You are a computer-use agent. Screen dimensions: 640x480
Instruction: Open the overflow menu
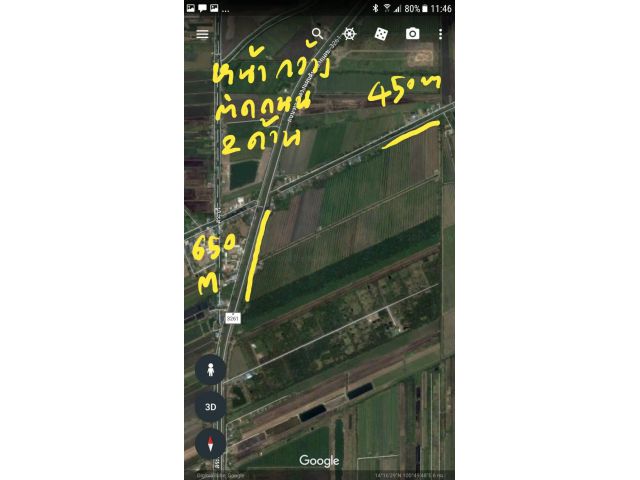click(440, 33)
